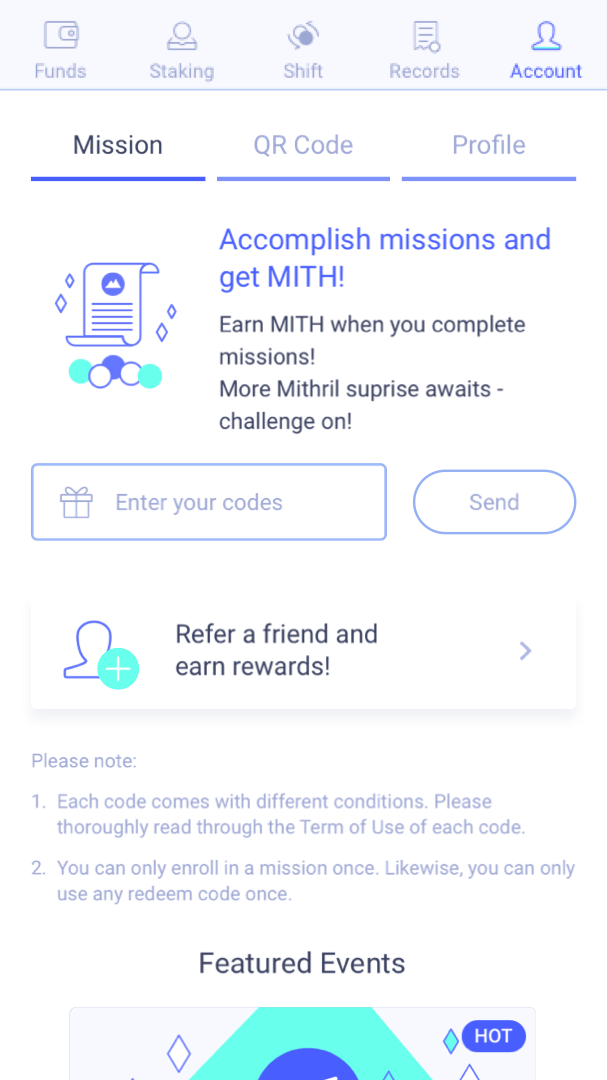Open the HOT featured event card
The height and width of the screenshot is (1080, 607).
(x=302, y=1043)
